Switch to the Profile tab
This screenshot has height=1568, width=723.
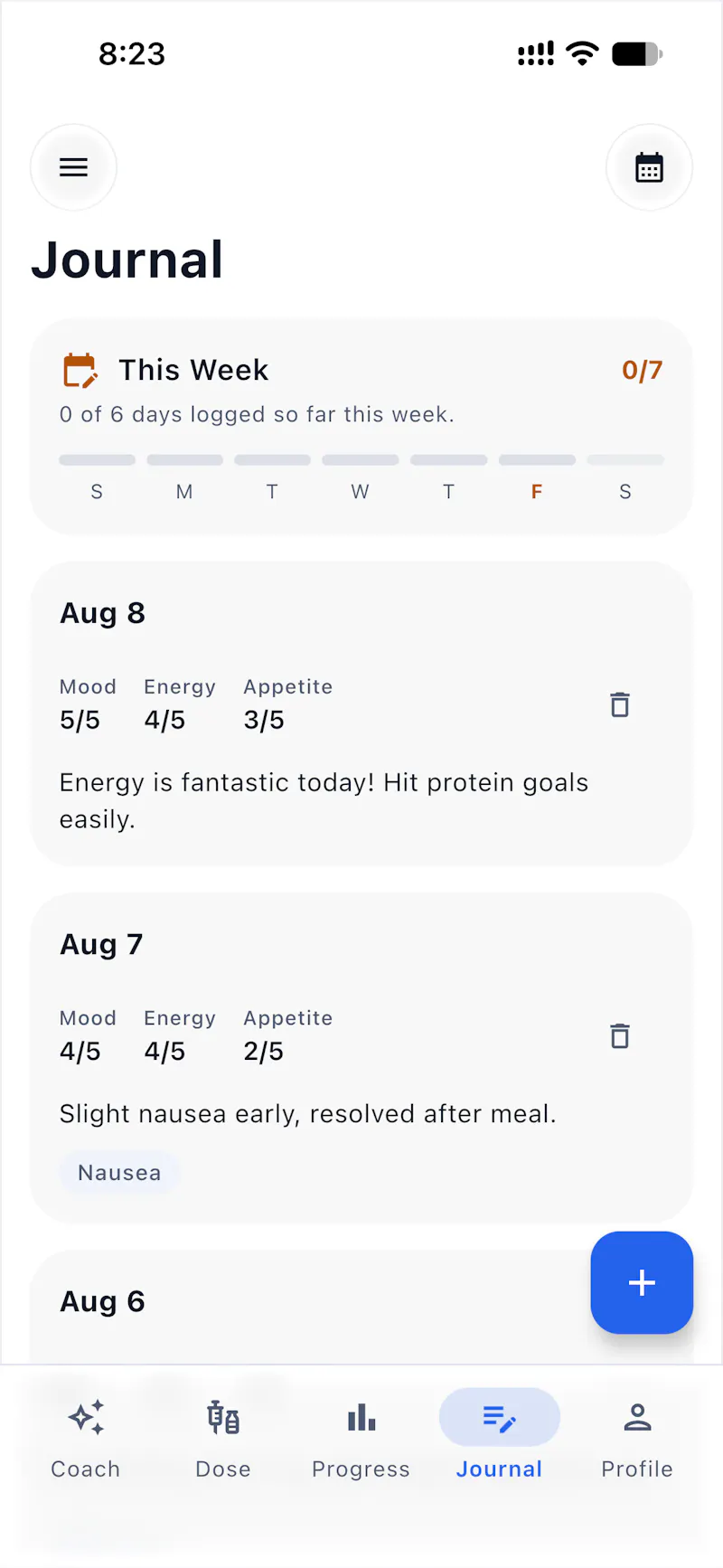point(637,1438)
